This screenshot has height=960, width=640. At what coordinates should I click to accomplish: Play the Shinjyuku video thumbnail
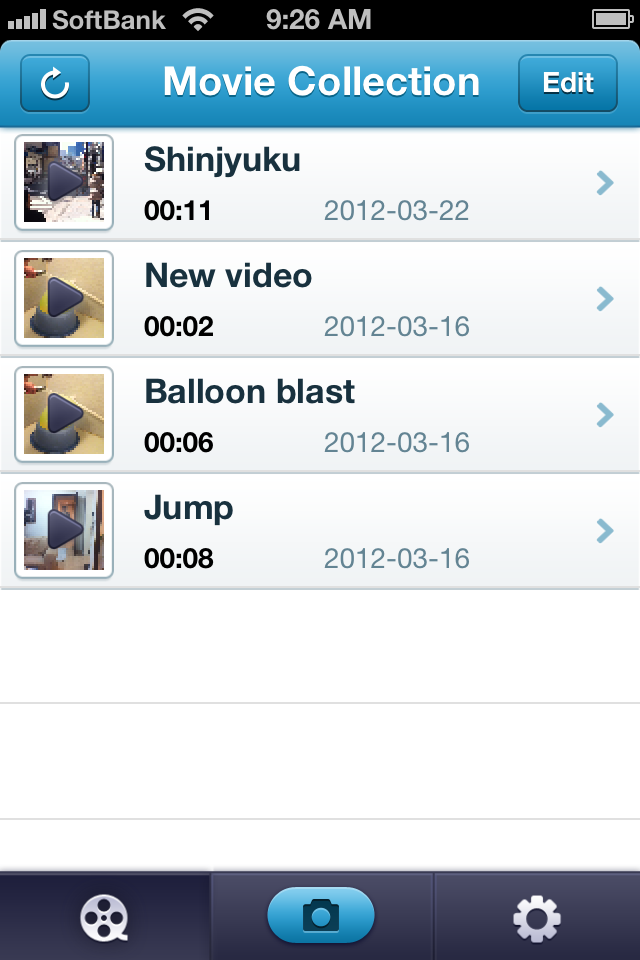(x=64, y=182)
